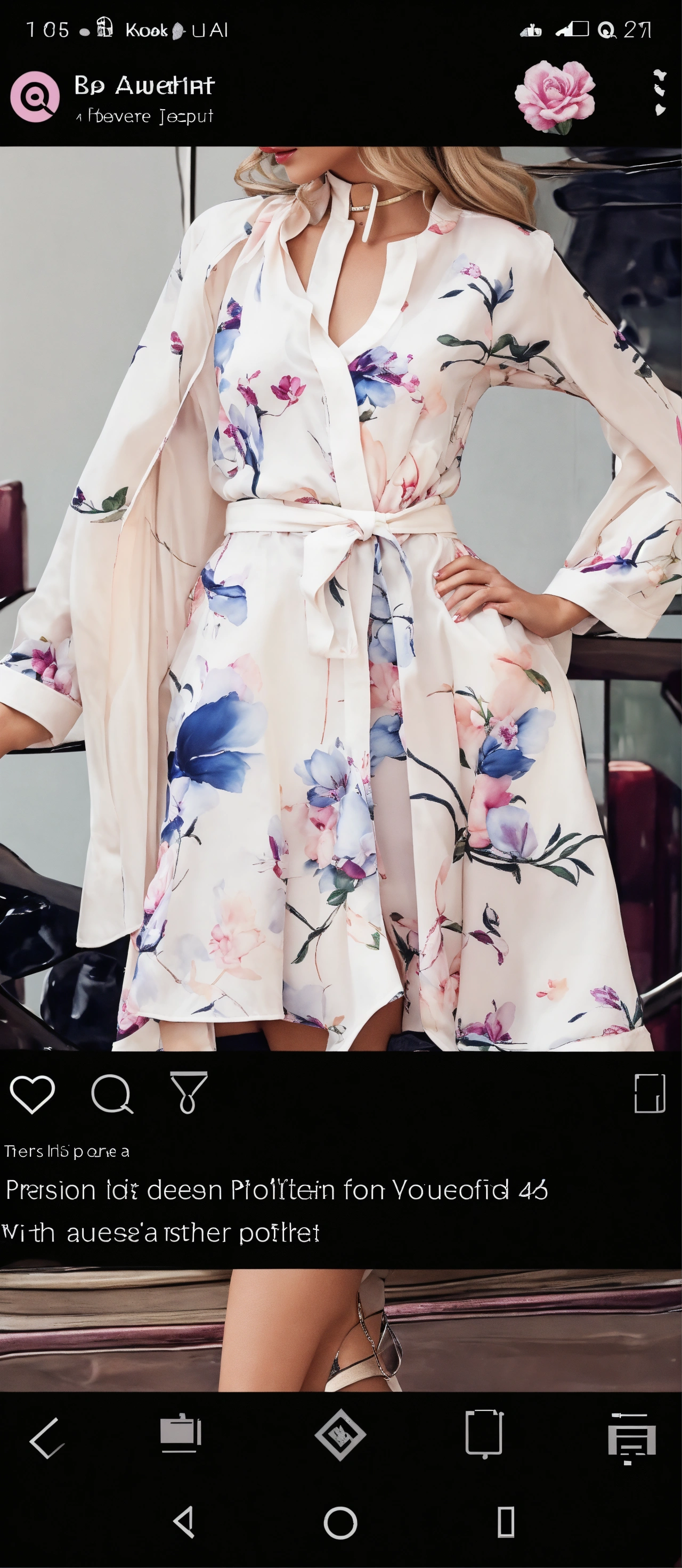682x1568 pixels.
Task: Open the three-dot overflow menu
Action: click(660, 93)
